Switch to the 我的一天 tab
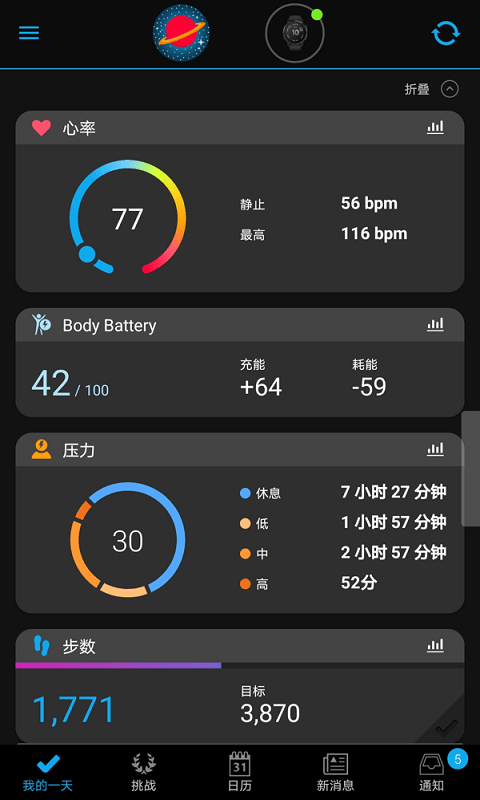480x800 pixels. coord(48,772)
